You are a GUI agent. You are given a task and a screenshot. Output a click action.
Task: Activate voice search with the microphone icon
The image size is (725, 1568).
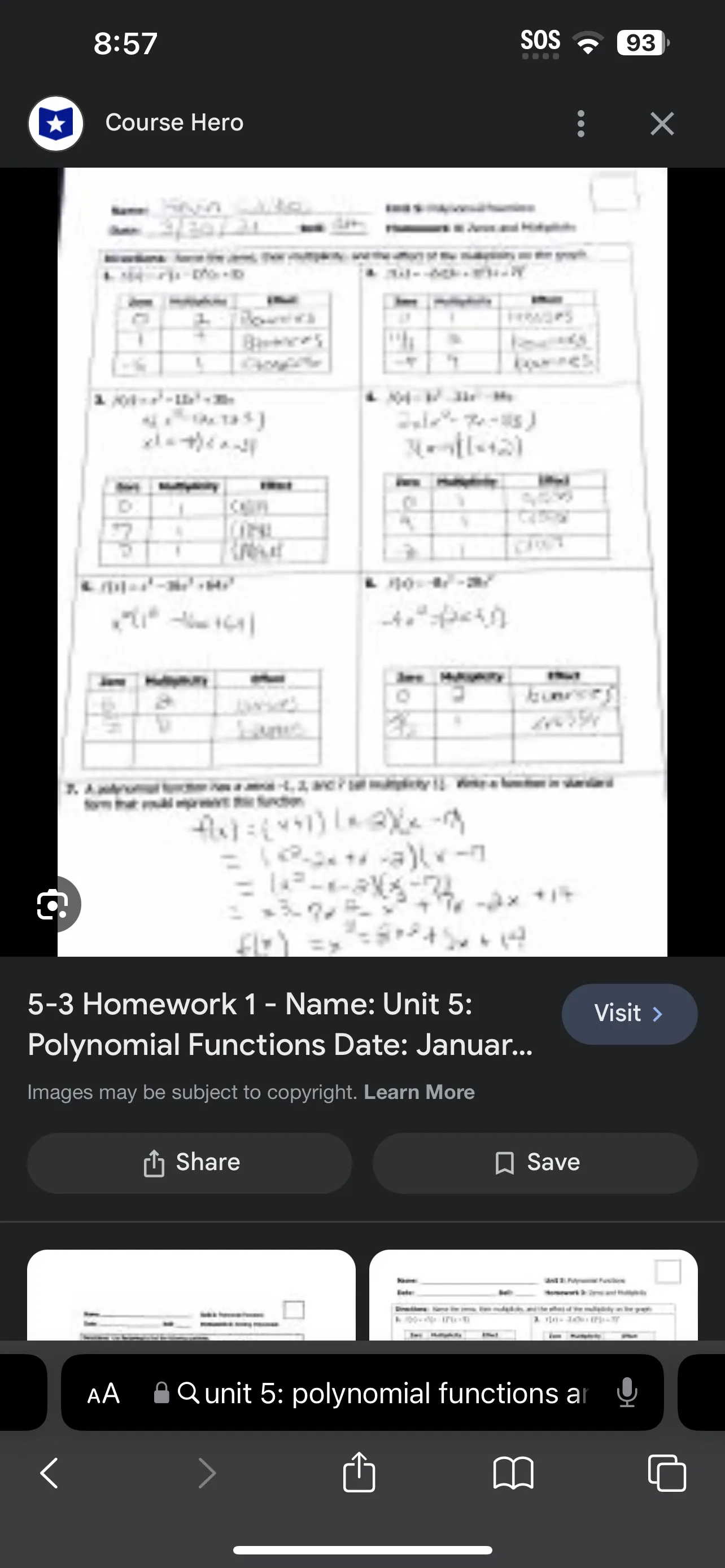(628, 1394)
